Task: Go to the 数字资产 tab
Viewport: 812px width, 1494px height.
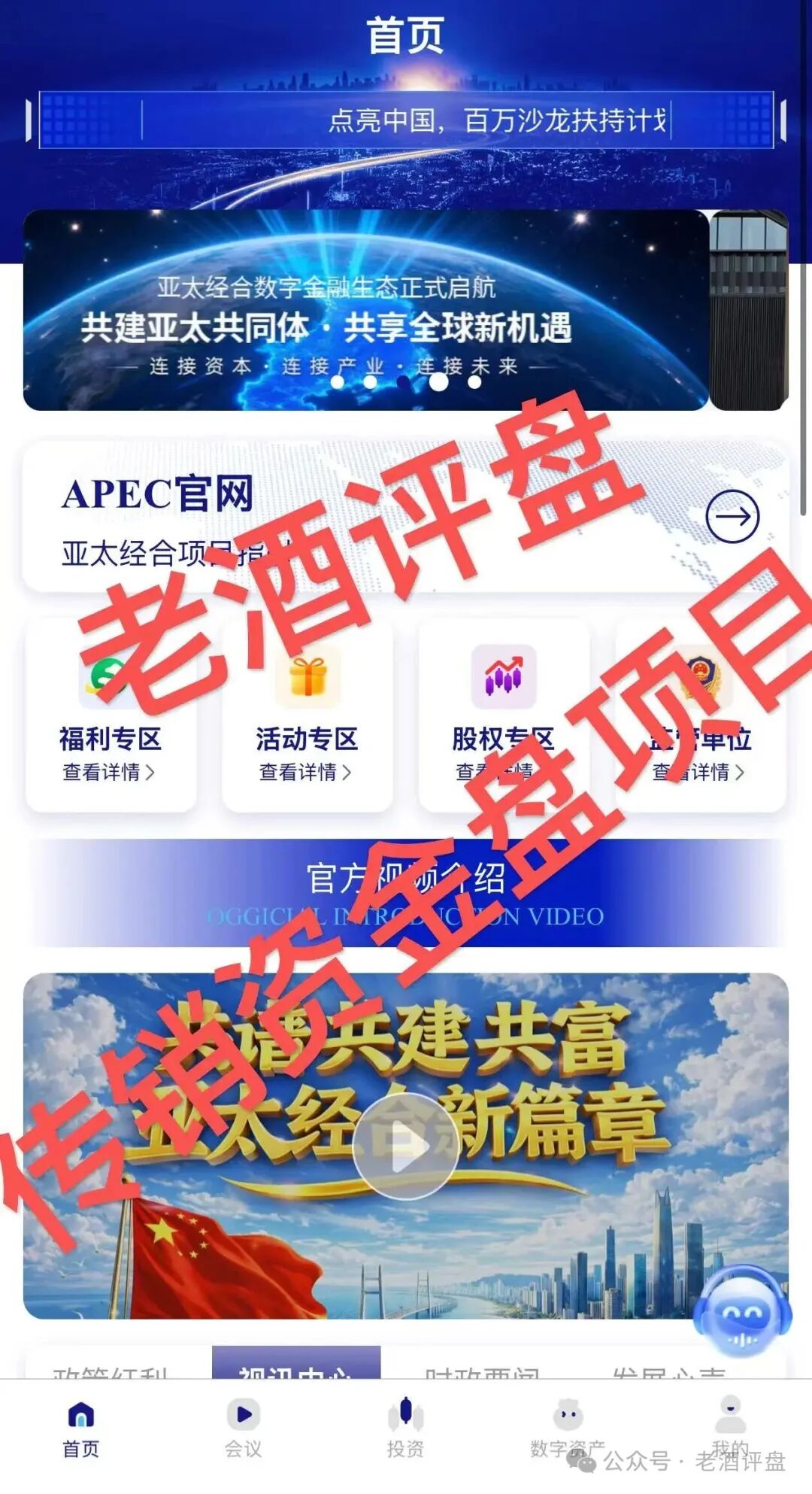Action: click(x=567, y=1429)
